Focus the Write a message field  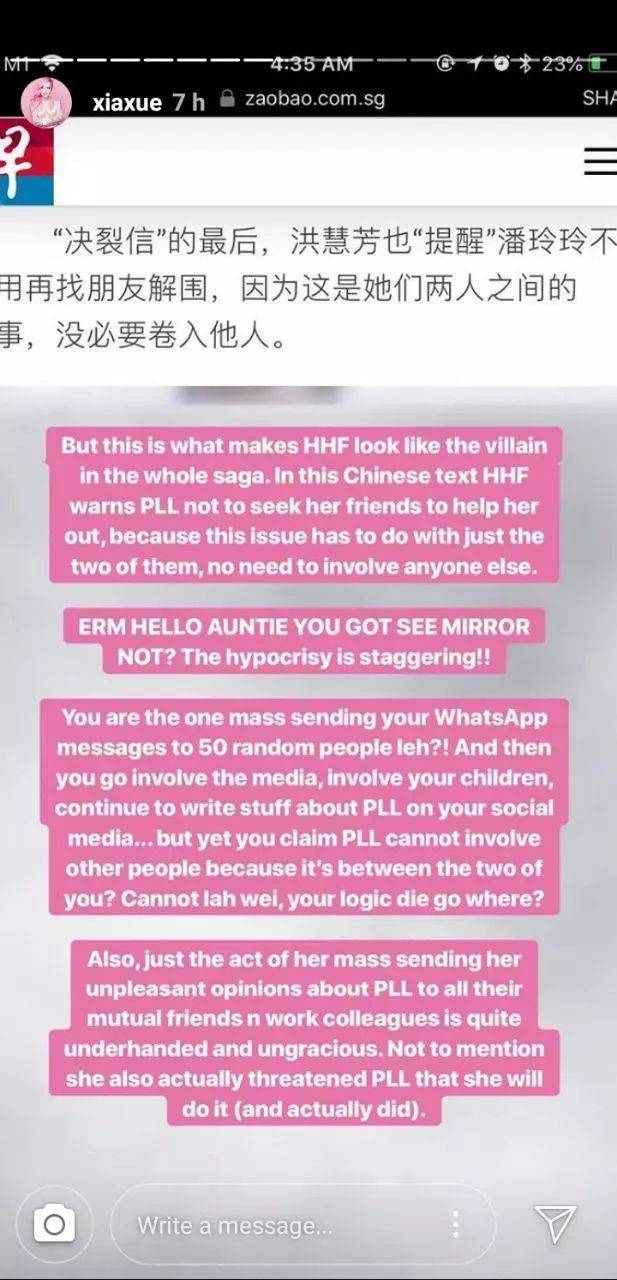(280, 1225)
